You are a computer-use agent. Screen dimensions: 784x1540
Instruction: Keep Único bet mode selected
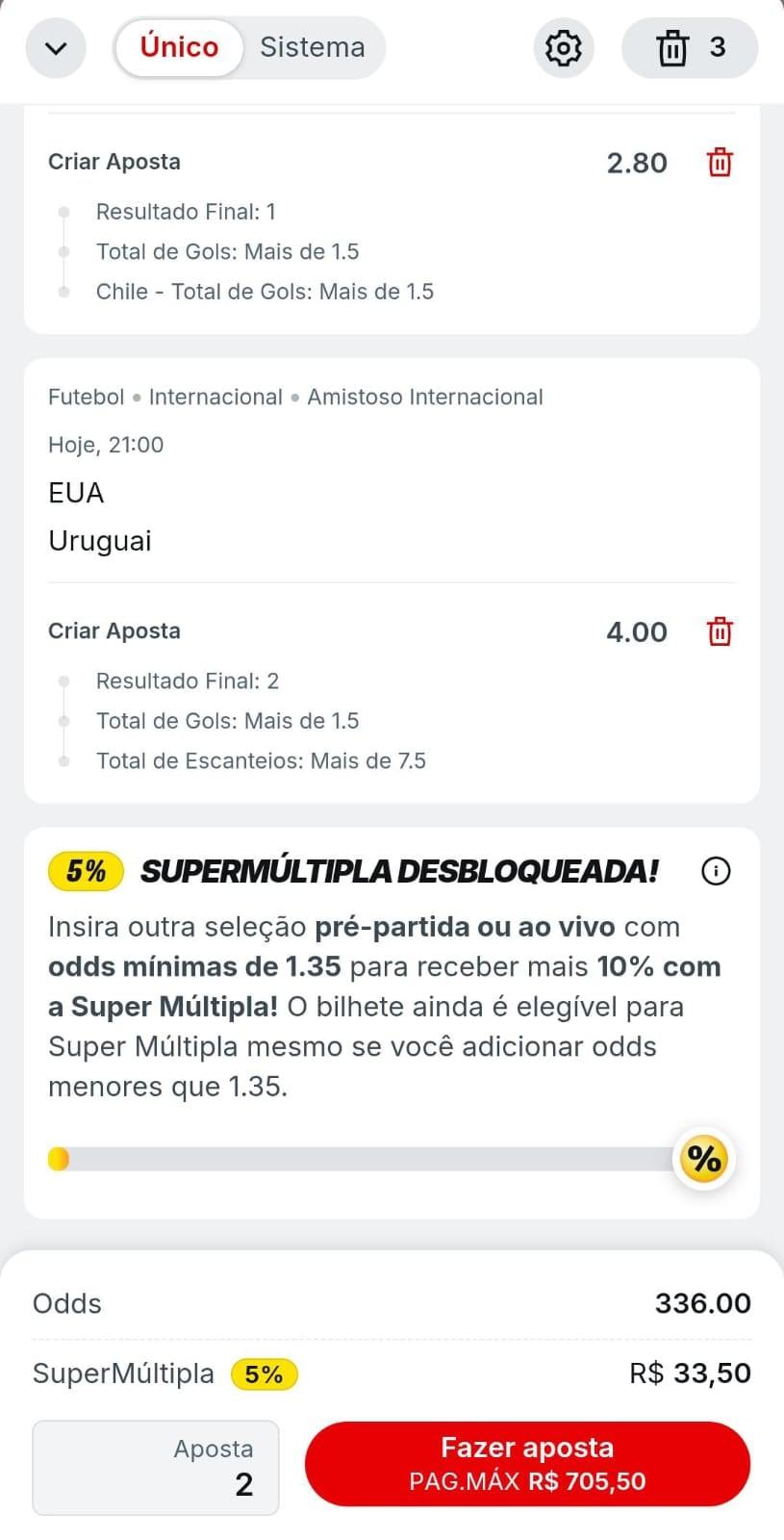pyautogui.click(x=178, y=46)
